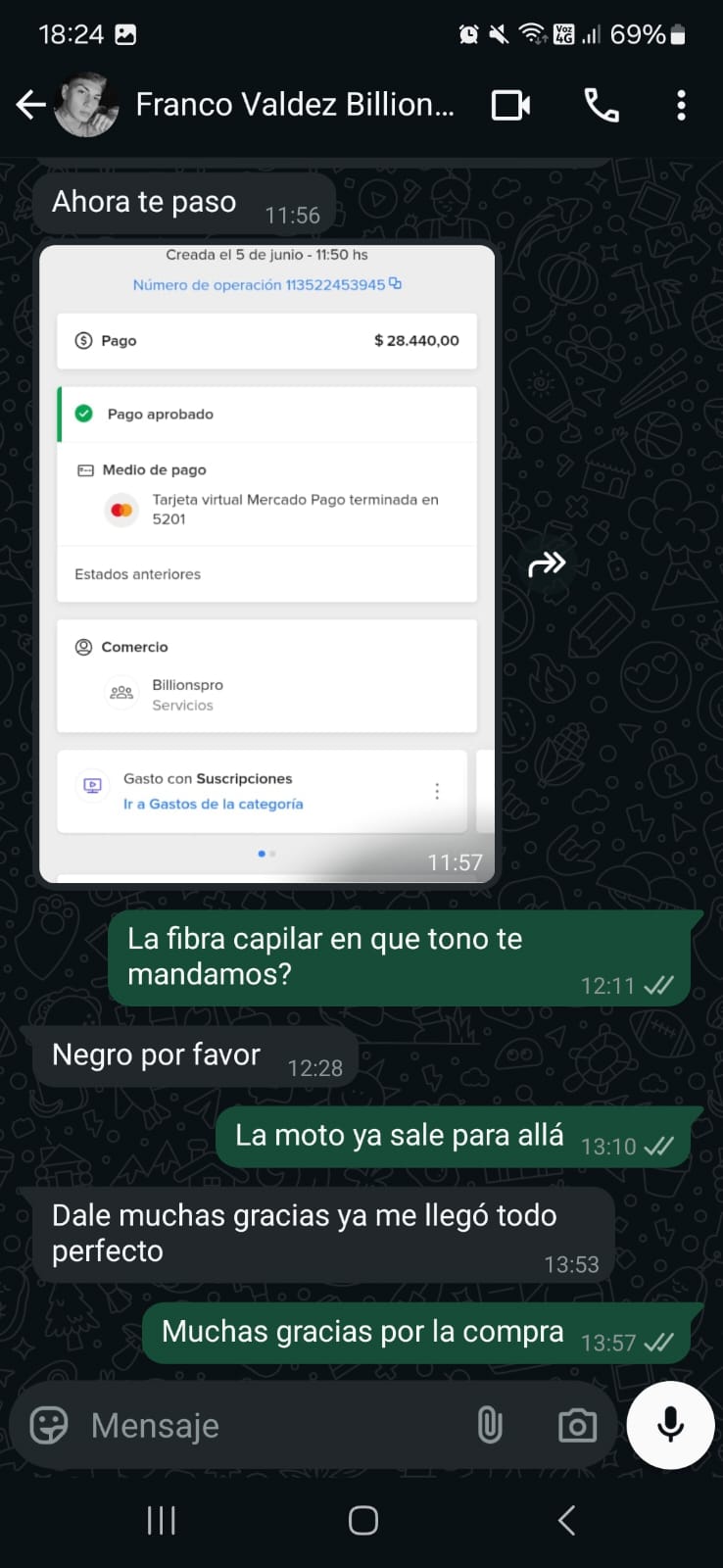The height and width of the screenshot is (1568, 723).
Task: Open the camera from the chat
Action: [577, 1425]
